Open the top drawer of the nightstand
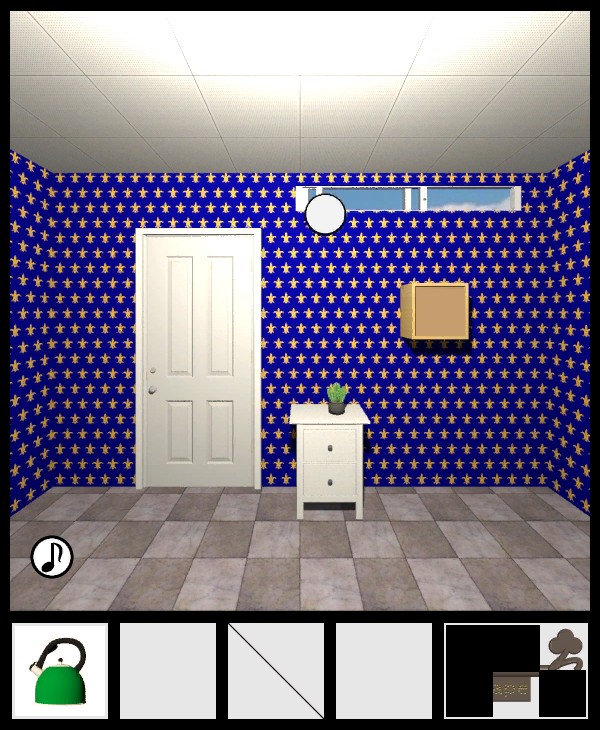Viewport: 600px width, 730px height. pyautogui.click(x=330, y=443)
